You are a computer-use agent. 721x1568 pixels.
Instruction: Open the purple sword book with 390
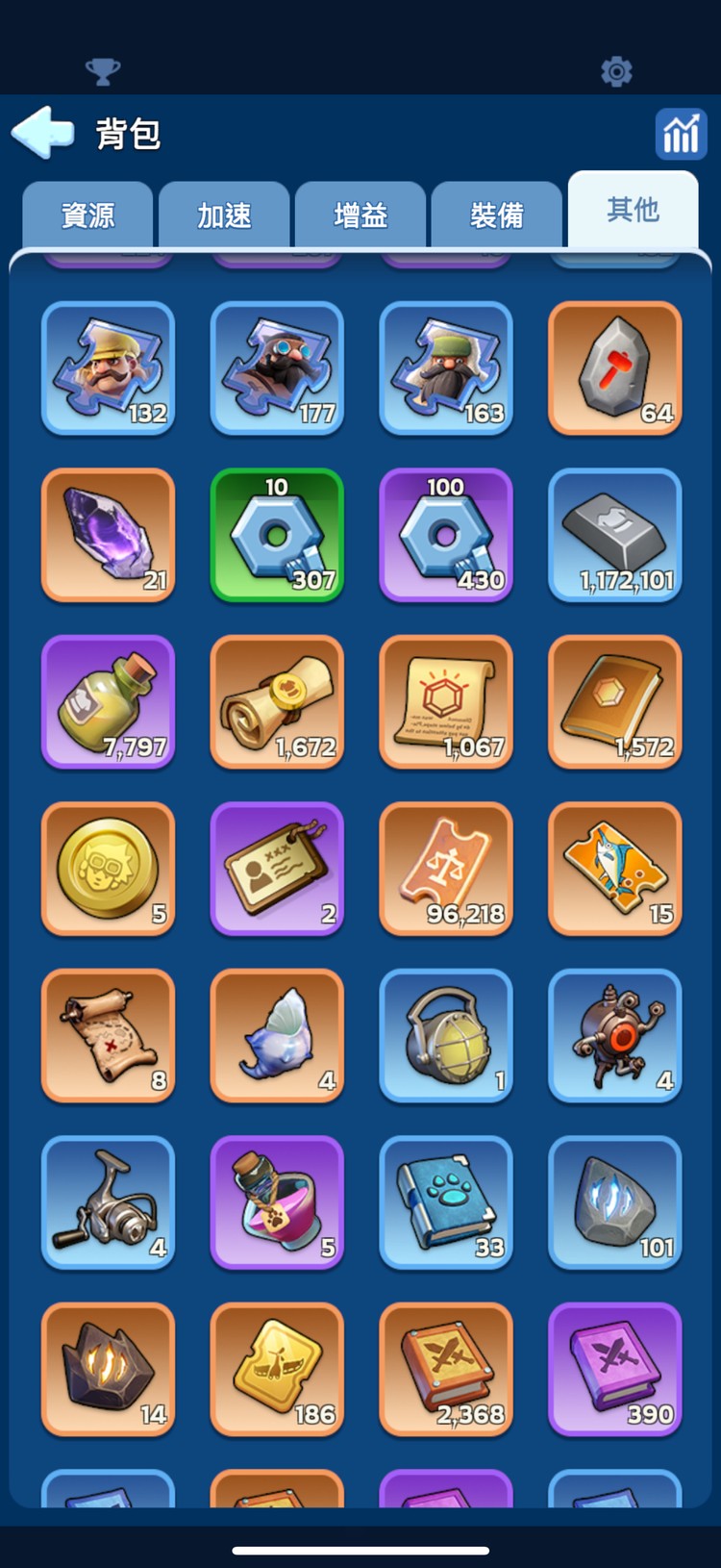pos(615,1369)
